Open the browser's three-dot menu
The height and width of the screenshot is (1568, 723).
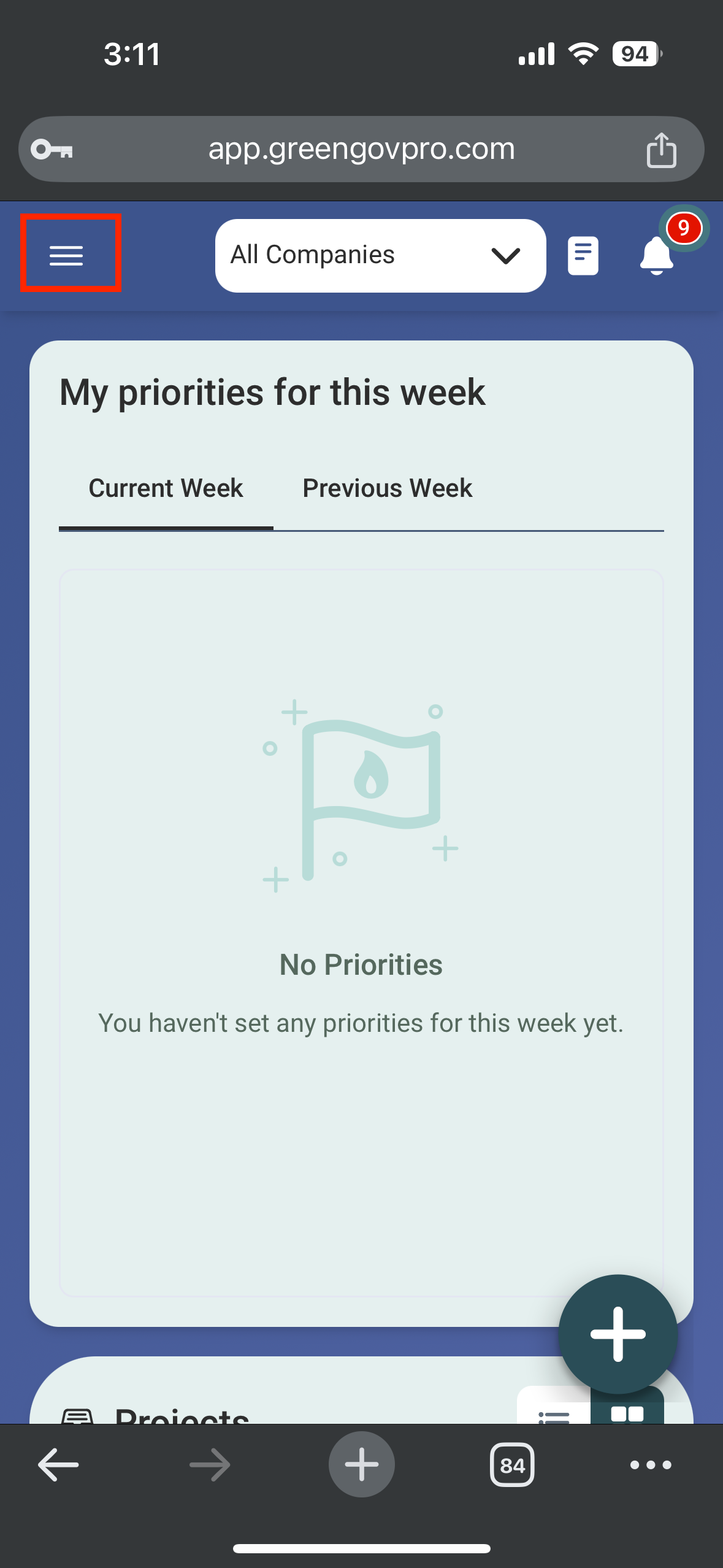click(651, 1465)
